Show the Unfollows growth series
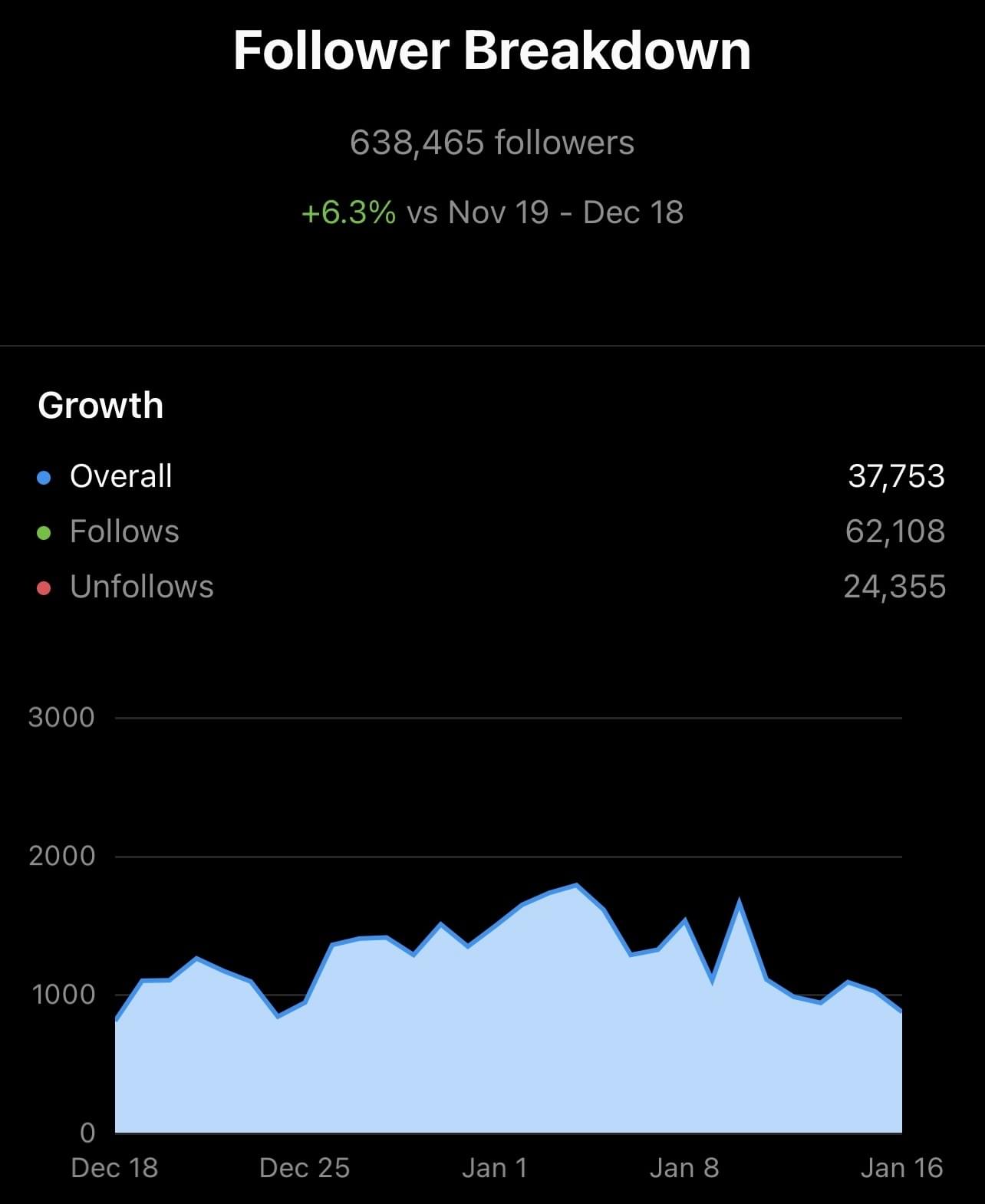 point(491,587)
